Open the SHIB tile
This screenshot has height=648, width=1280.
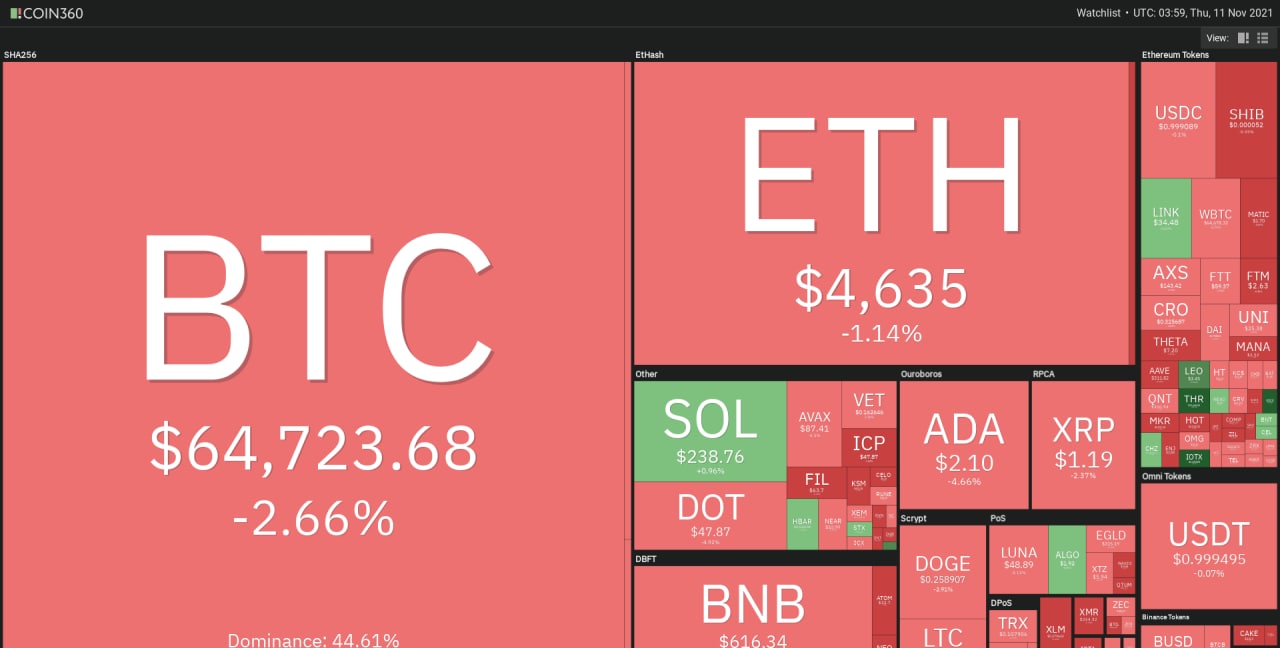pyautogui.click(x=1246, y=120)
